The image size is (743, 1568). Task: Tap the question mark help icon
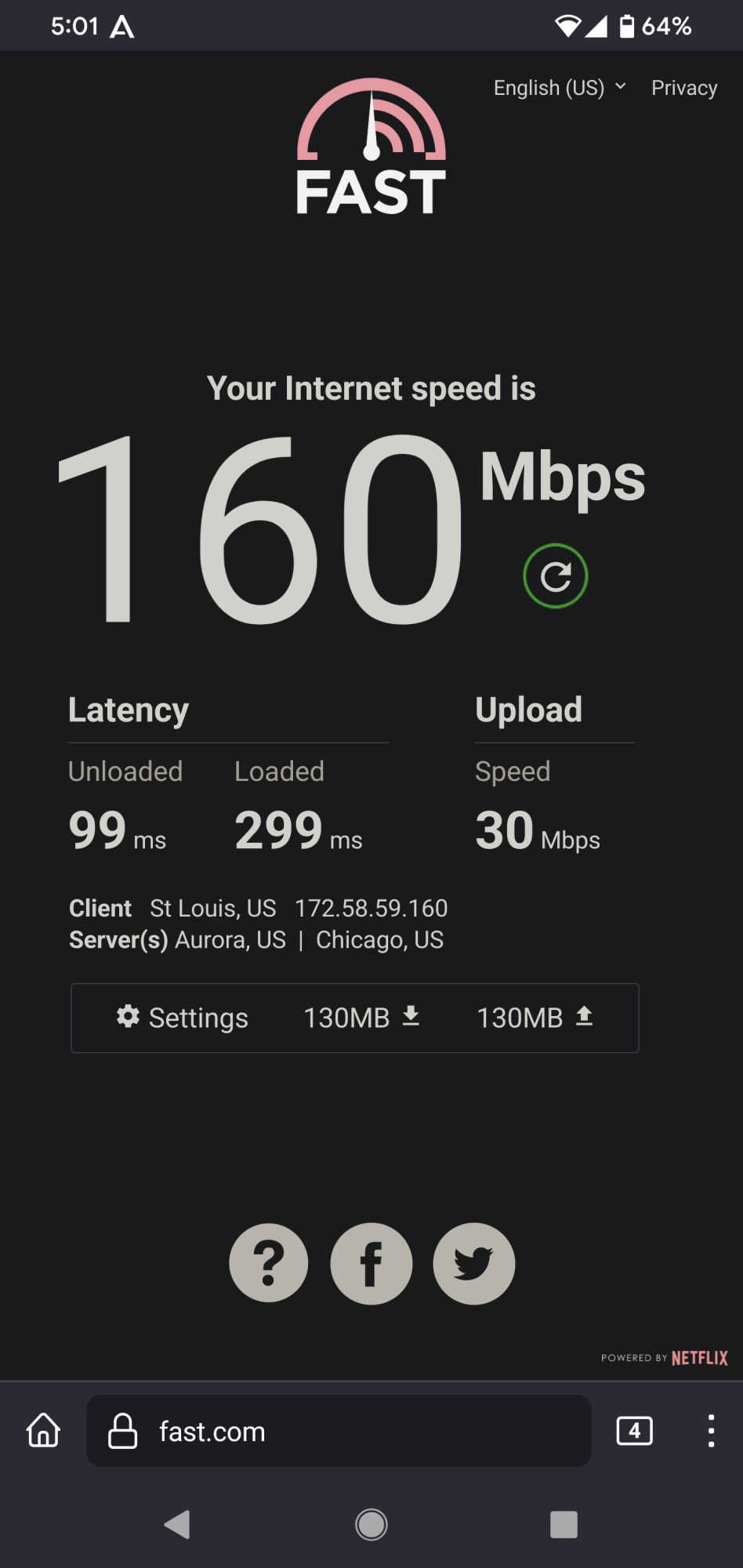tap(269, 1263)
